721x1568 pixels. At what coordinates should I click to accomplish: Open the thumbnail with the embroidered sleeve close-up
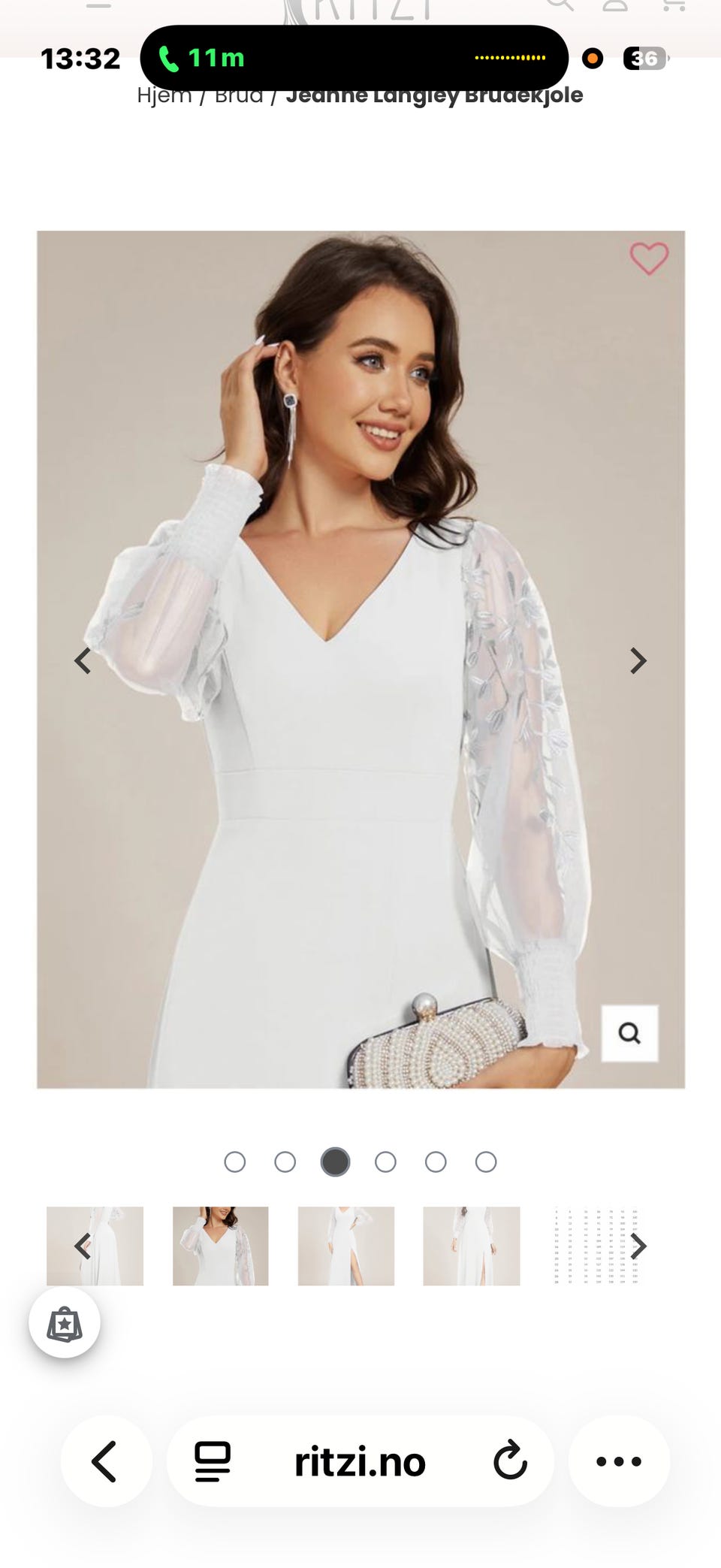(x=220, y=1246)
